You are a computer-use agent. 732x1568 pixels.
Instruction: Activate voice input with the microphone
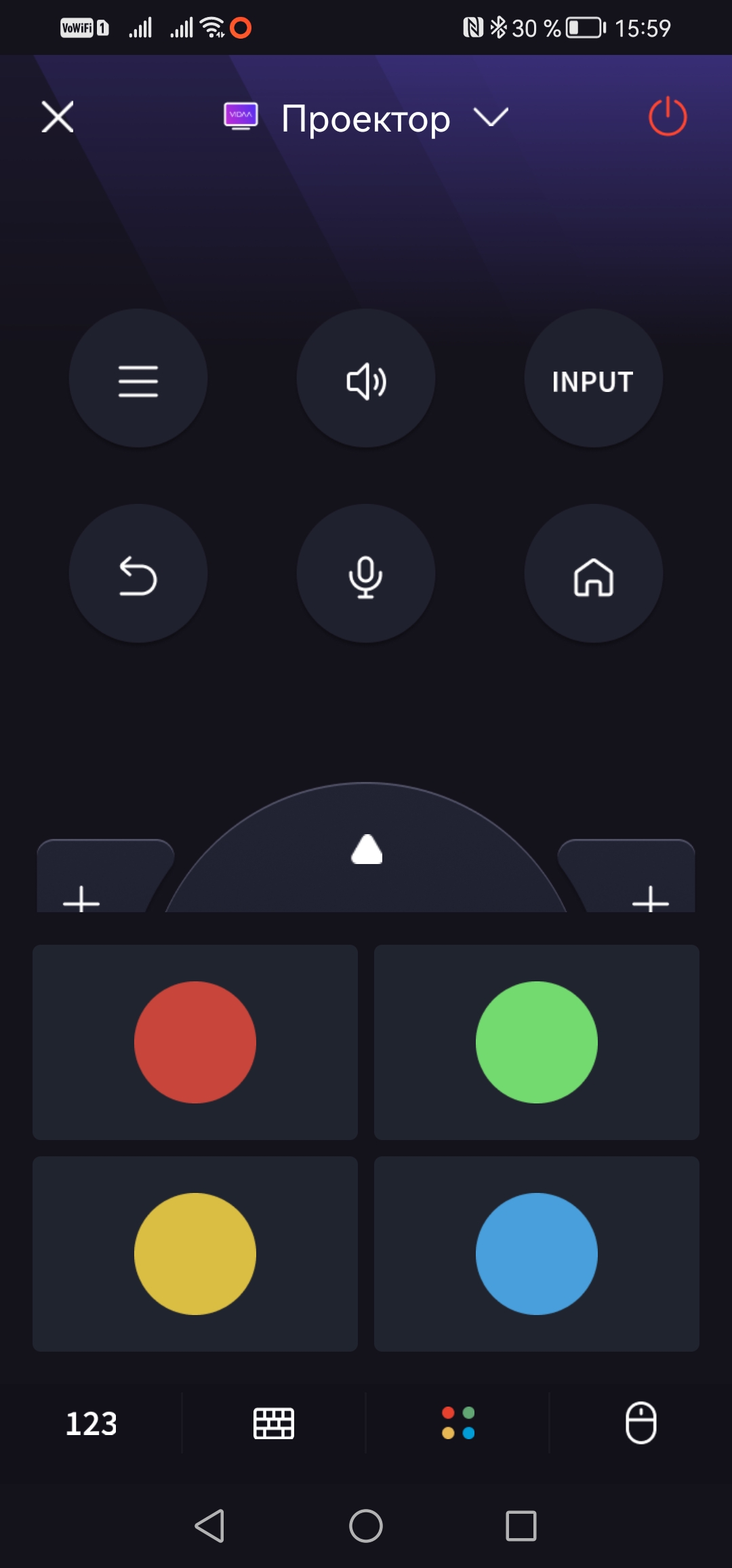[366, 574]
